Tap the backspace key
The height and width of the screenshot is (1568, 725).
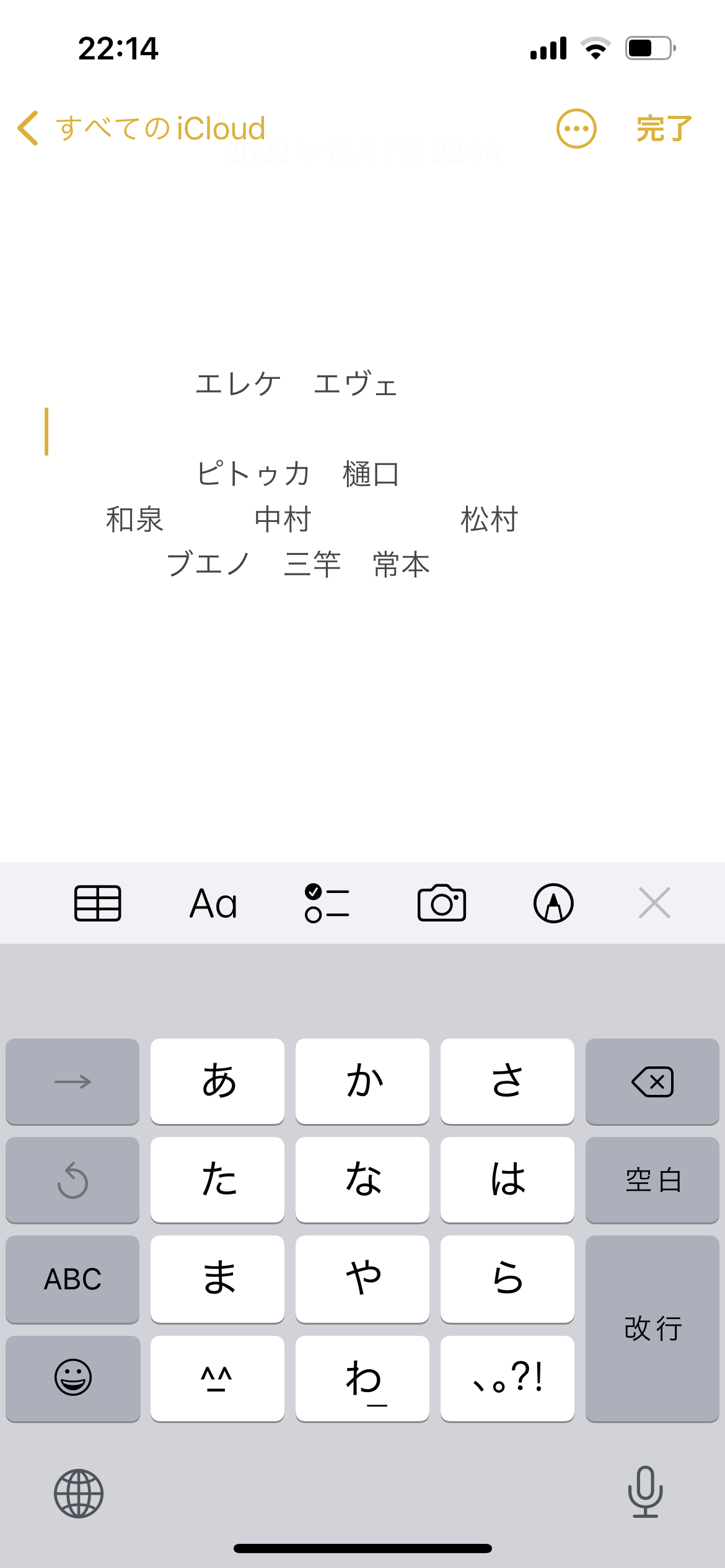(x=652, y=1082)
